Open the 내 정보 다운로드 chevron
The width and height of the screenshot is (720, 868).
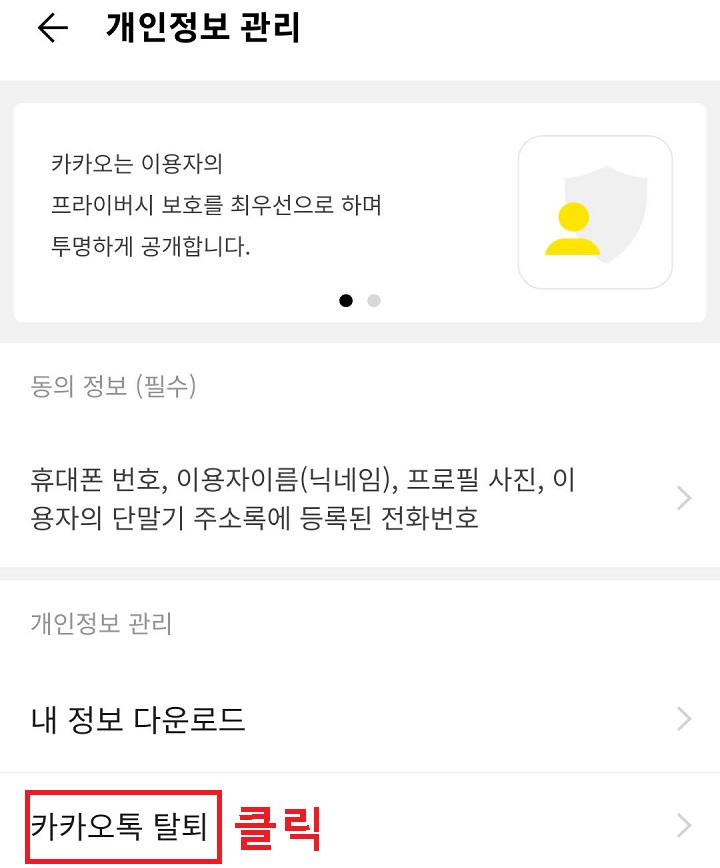(x=683, y=718)
